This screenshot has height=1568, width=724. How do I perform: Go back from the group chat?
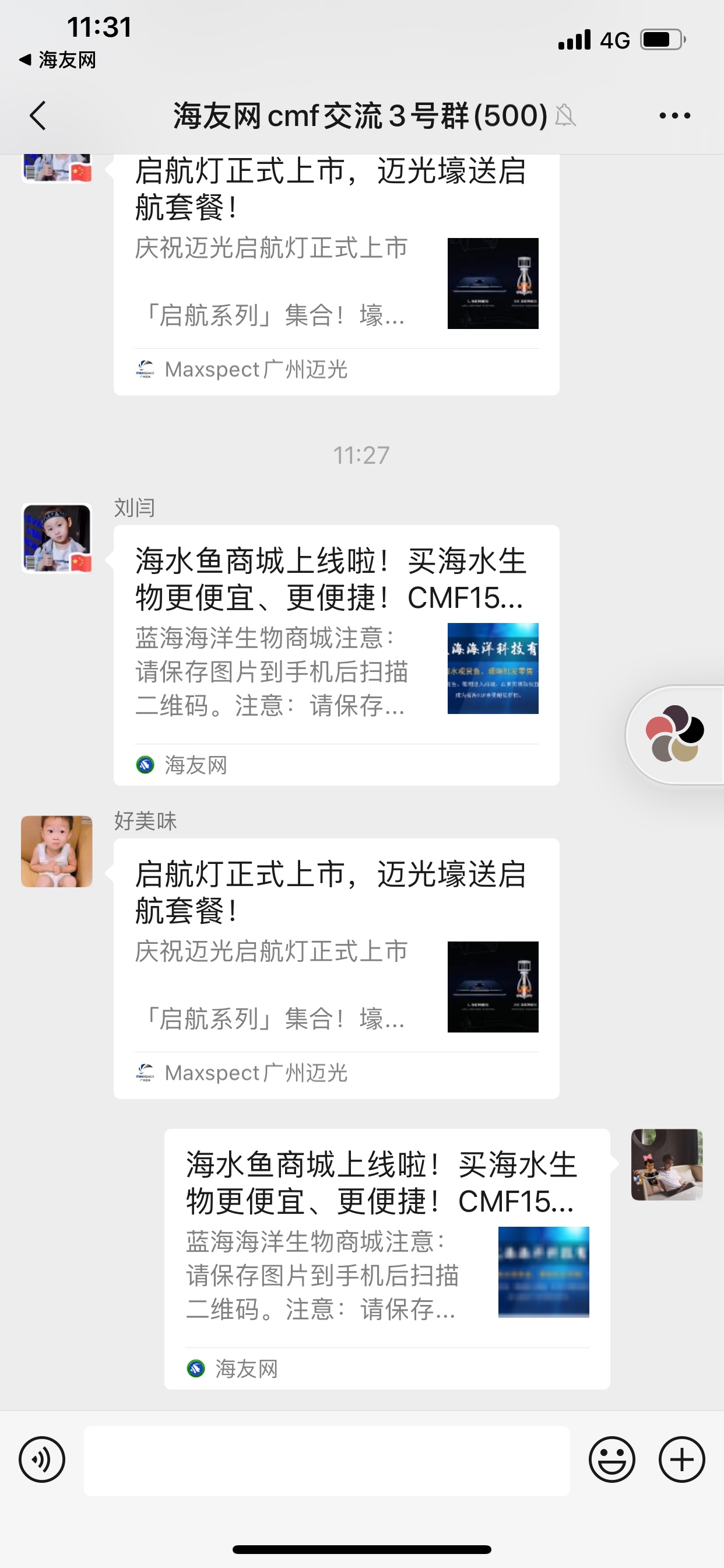(38, 116)
